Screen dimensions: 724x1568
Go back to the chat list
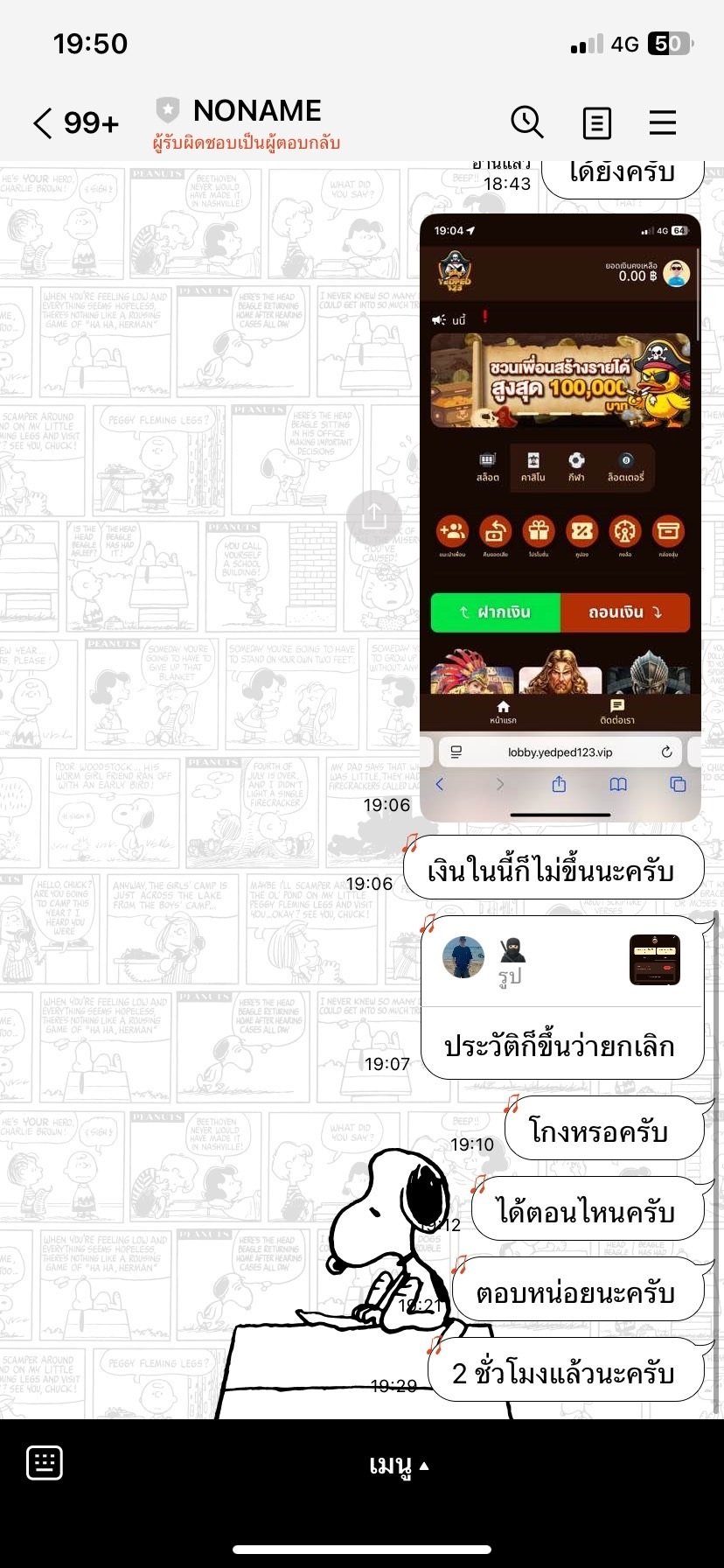[x=44, y=123]
